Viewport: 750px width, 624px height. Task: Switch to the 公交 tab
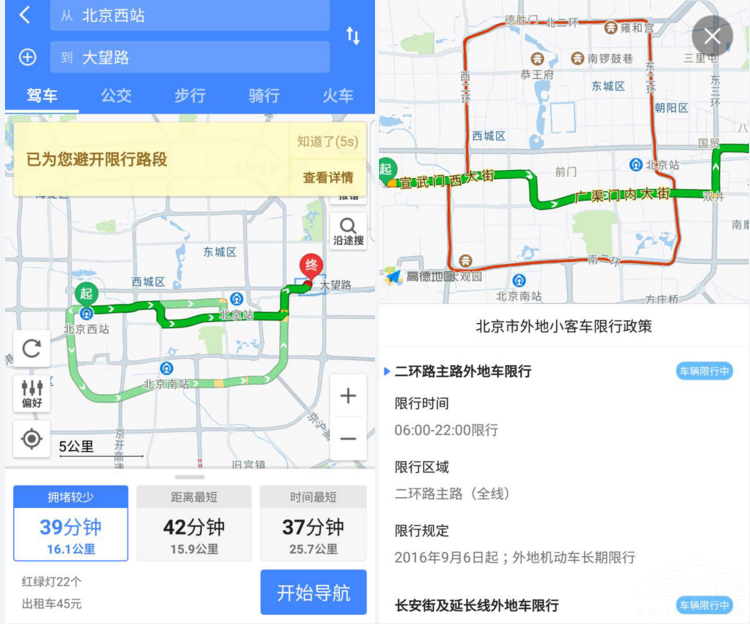click(x=116, y=96)
